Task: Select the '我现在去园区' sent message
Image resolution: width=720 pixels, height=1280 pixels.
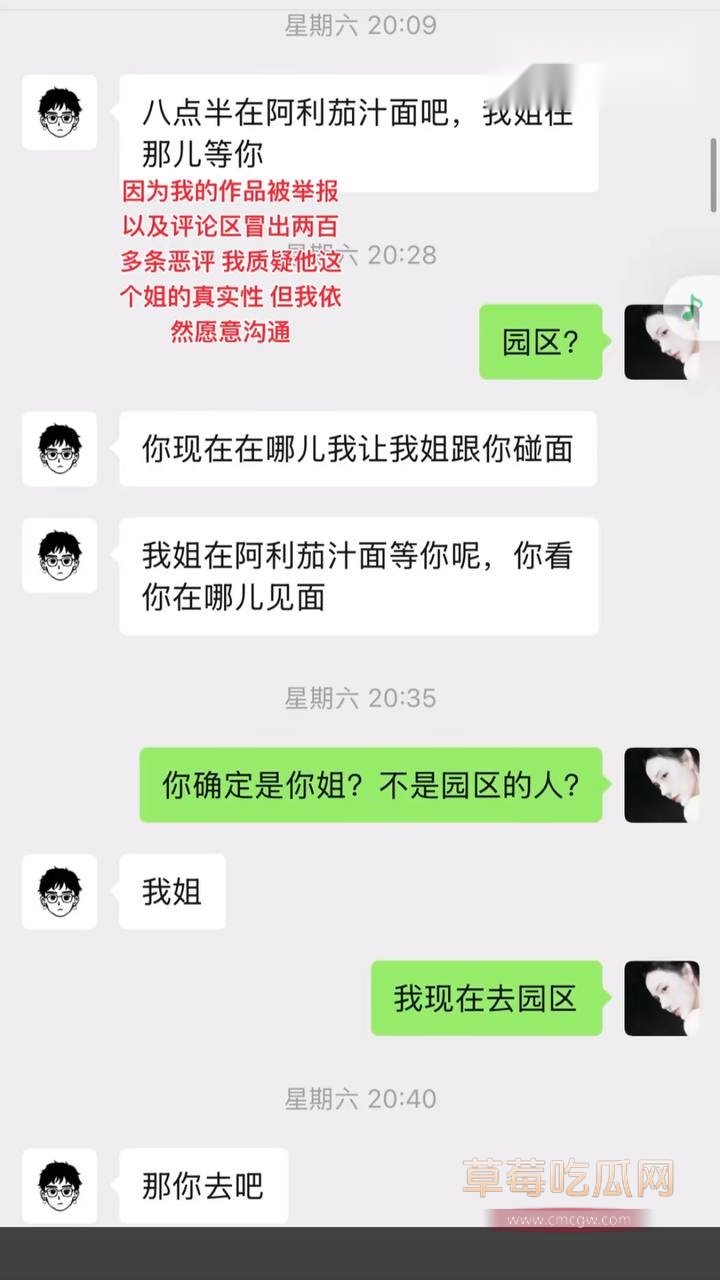Action: coord(487,998)
